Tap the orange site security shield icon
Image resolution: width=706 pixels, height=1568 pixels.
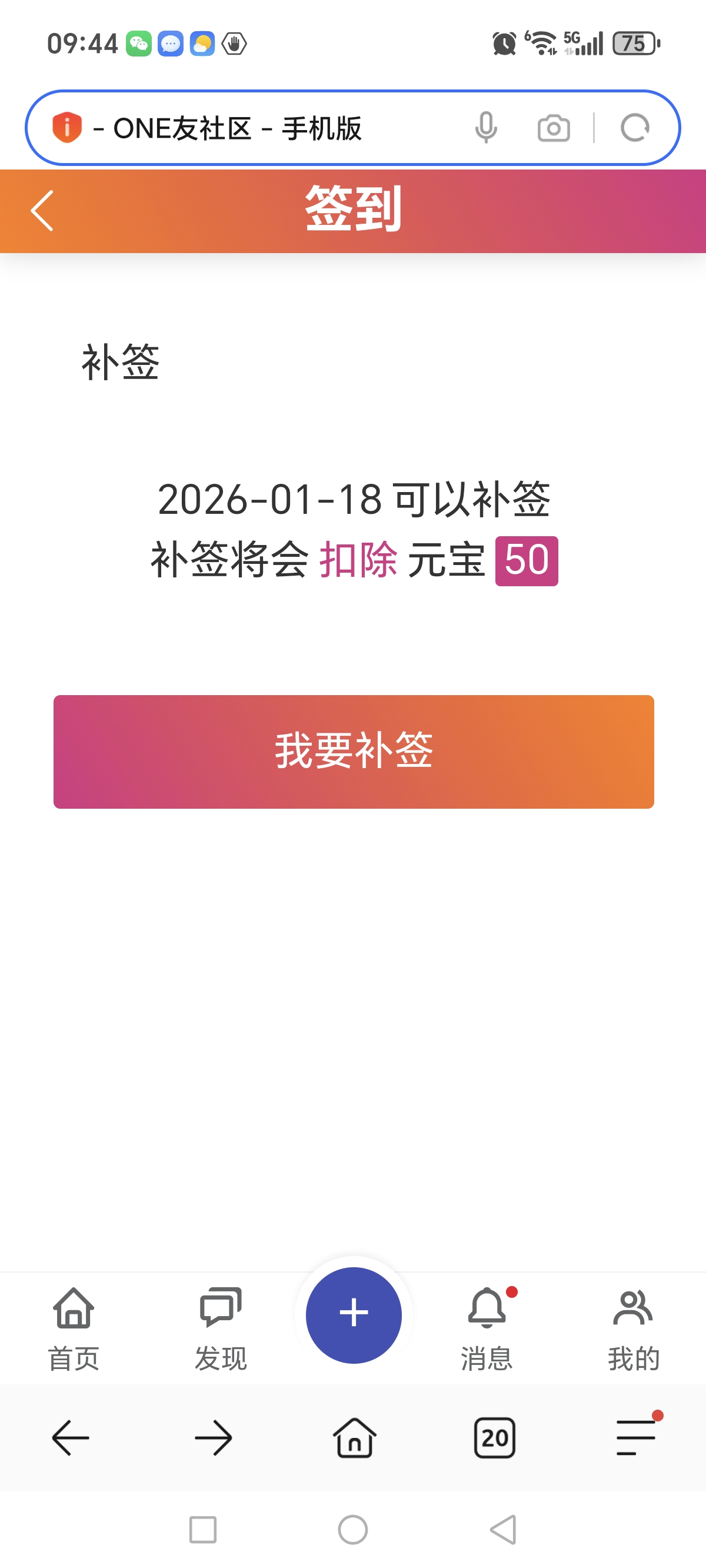[67, 128]
